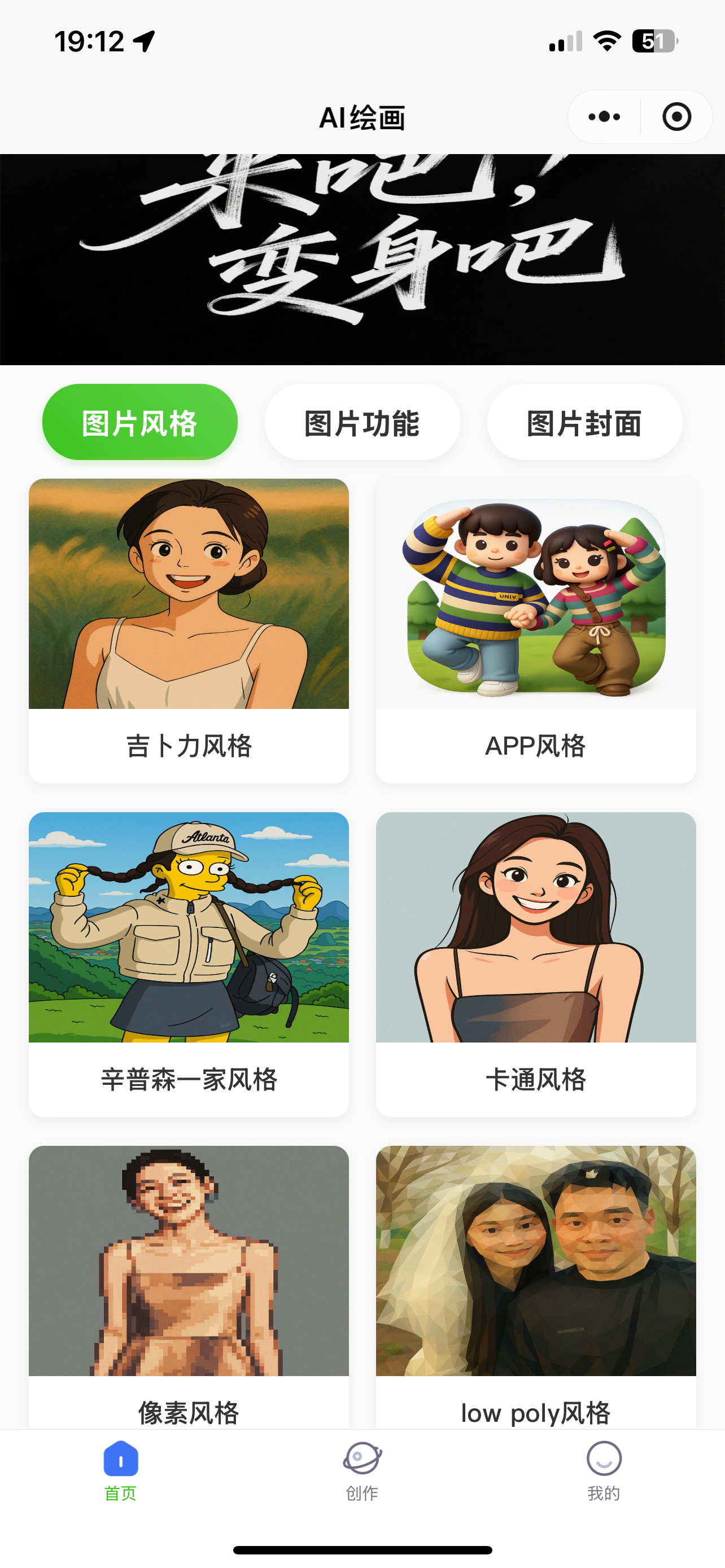Tap the 来吧，变身吧 banner
Image resolution: width=725 pixels, height=1568 pixels.
point(362,259)
